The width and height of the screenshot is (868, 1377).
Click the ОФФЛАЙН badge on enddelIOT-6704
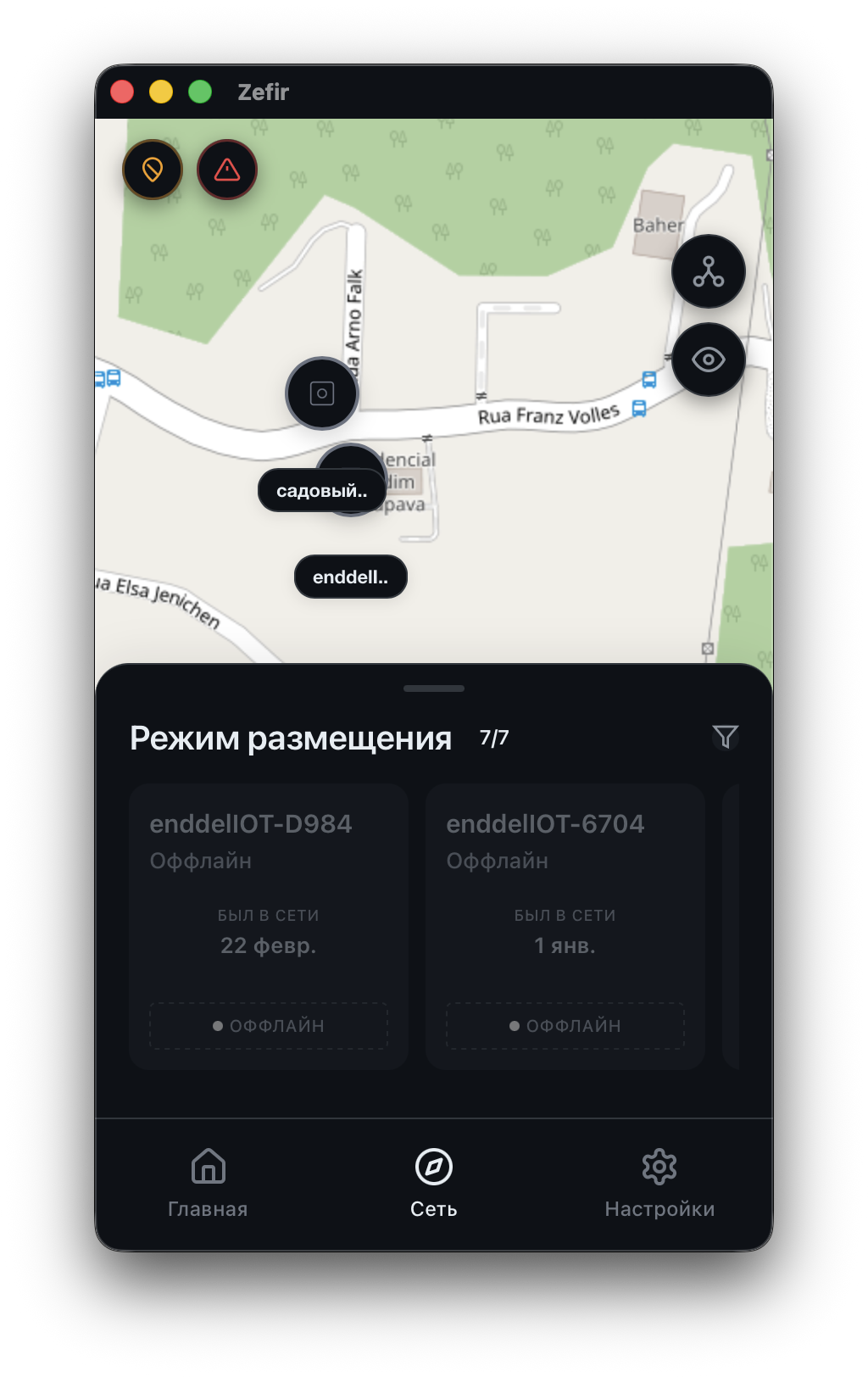tap(565, 1025)
